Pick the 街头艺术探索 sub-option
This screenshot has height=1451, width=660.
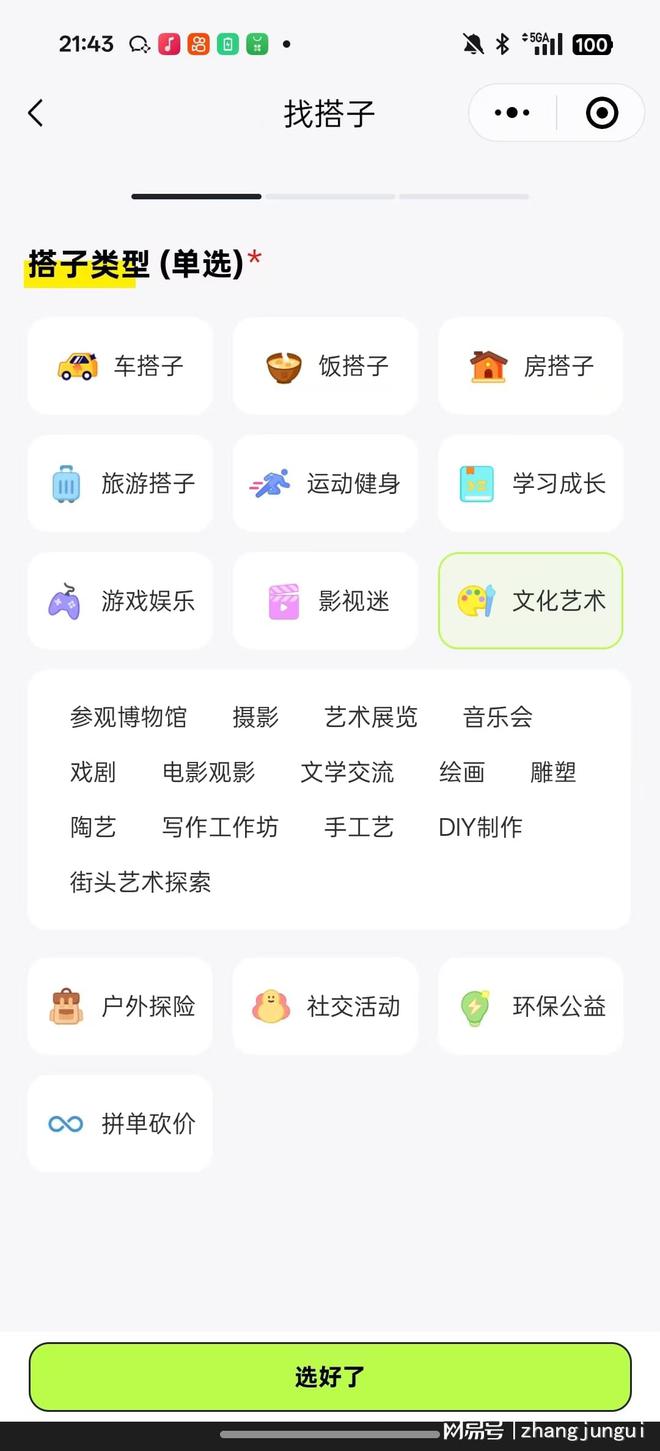pyautogui.click(x=140, y=882)
